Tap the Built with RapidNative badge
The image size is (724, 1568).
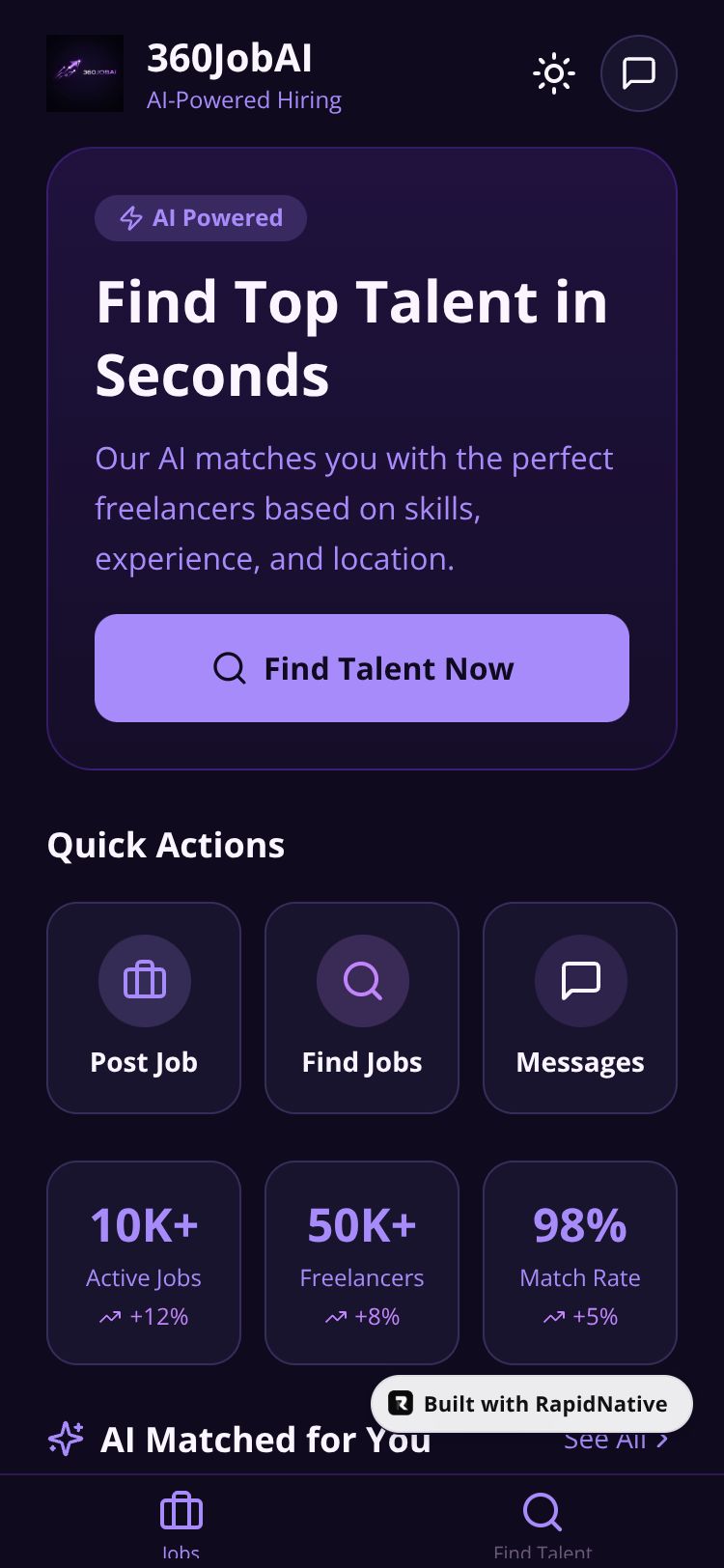coord(532,1404)
